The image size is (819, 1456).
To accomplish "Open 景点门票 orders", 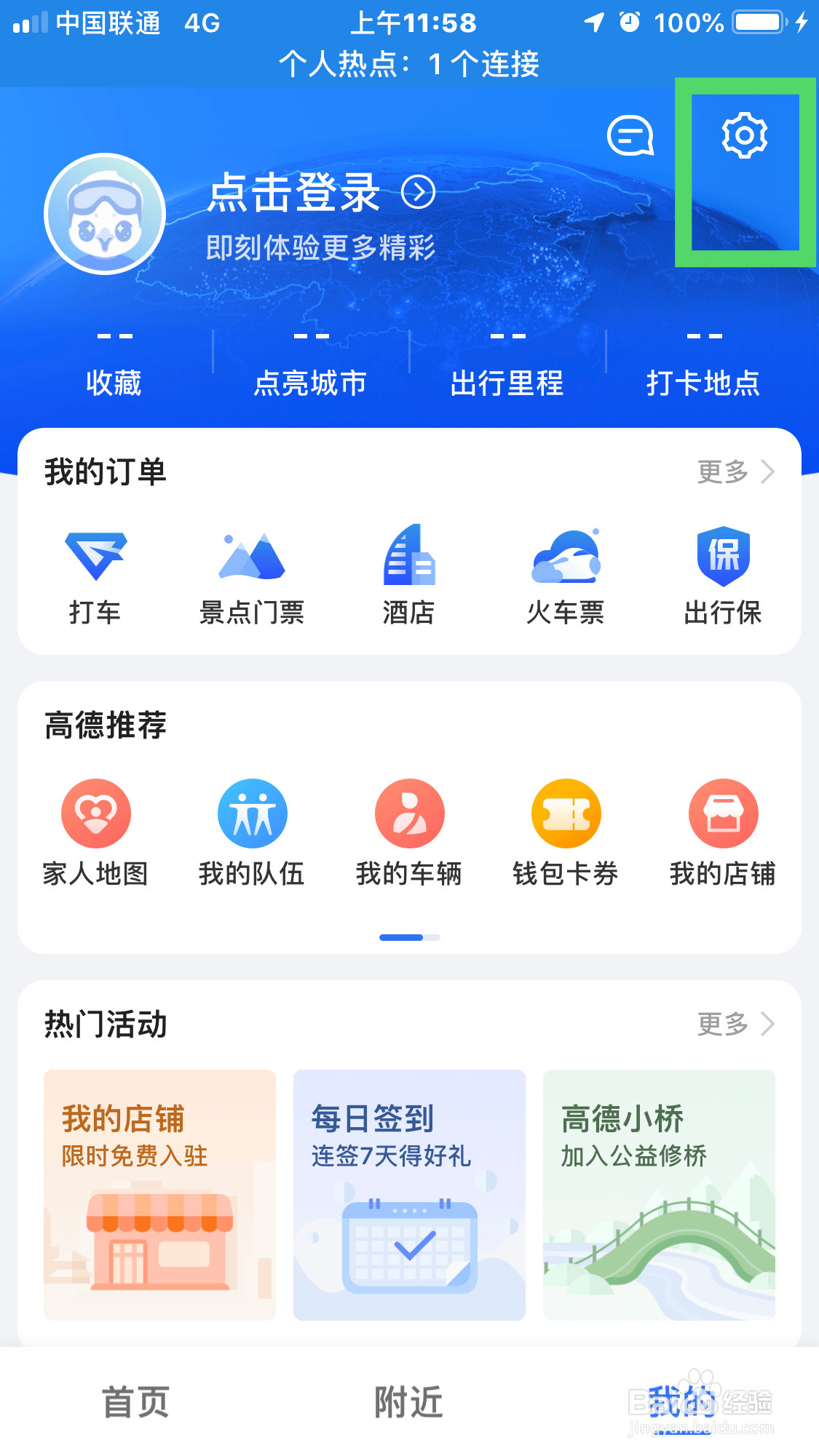I will tap(252, 574).
